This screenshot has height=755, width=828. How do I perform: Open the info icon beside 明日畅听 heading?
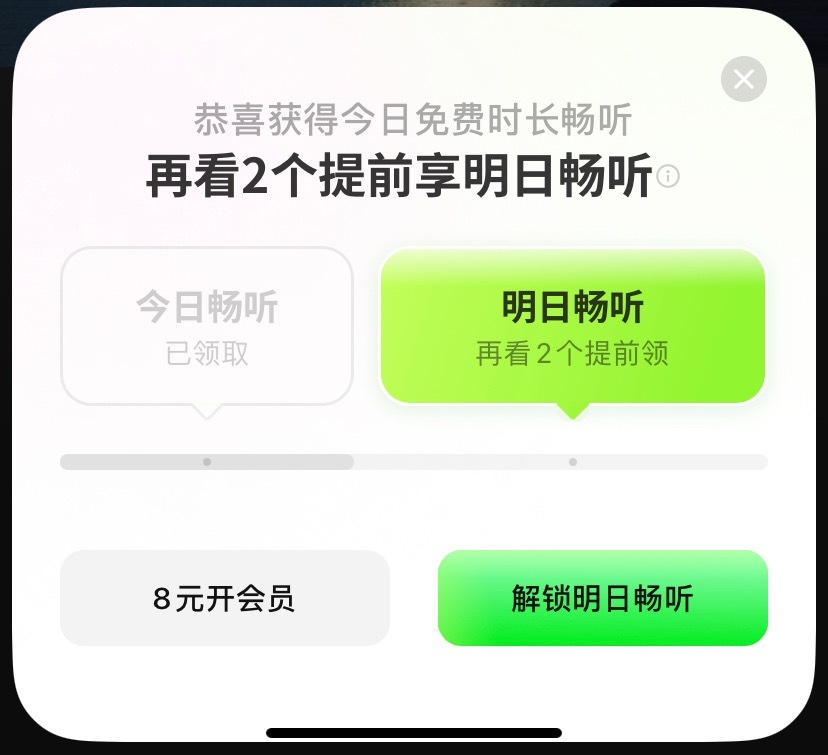(x=669, y=177)
